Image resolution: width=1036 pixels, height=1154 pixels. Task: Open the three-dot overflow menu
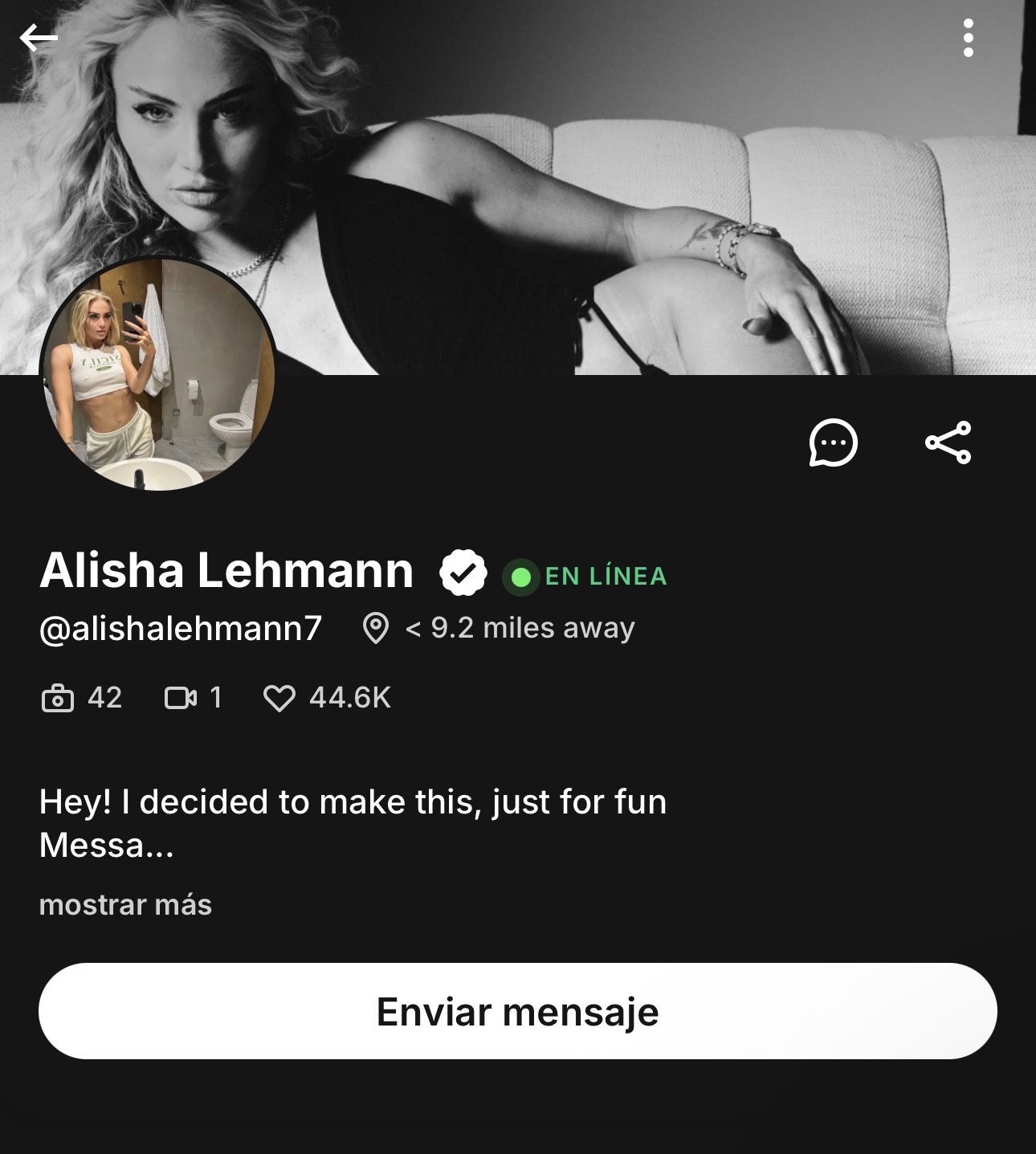pos(968,38)
